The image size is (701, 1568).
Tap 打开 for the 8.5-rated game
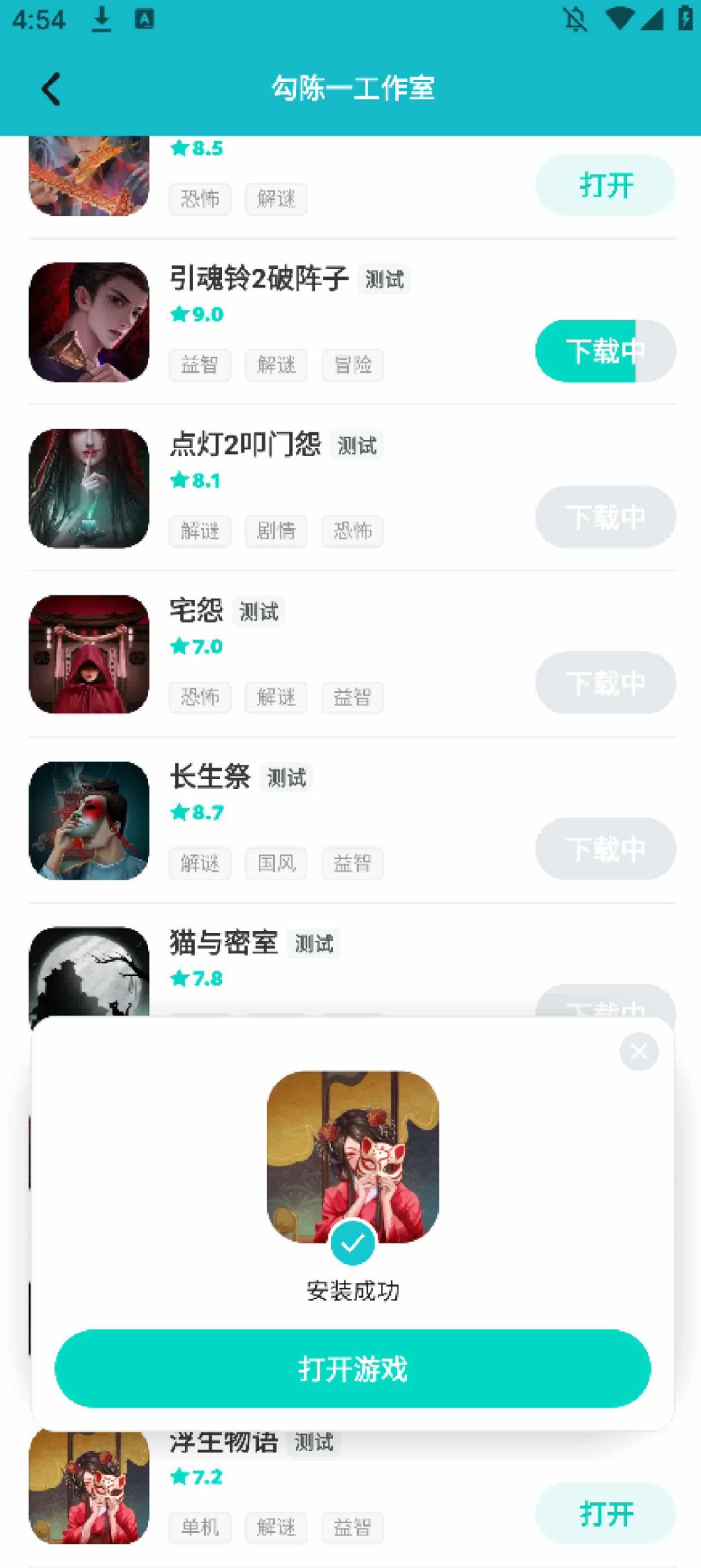605,185
